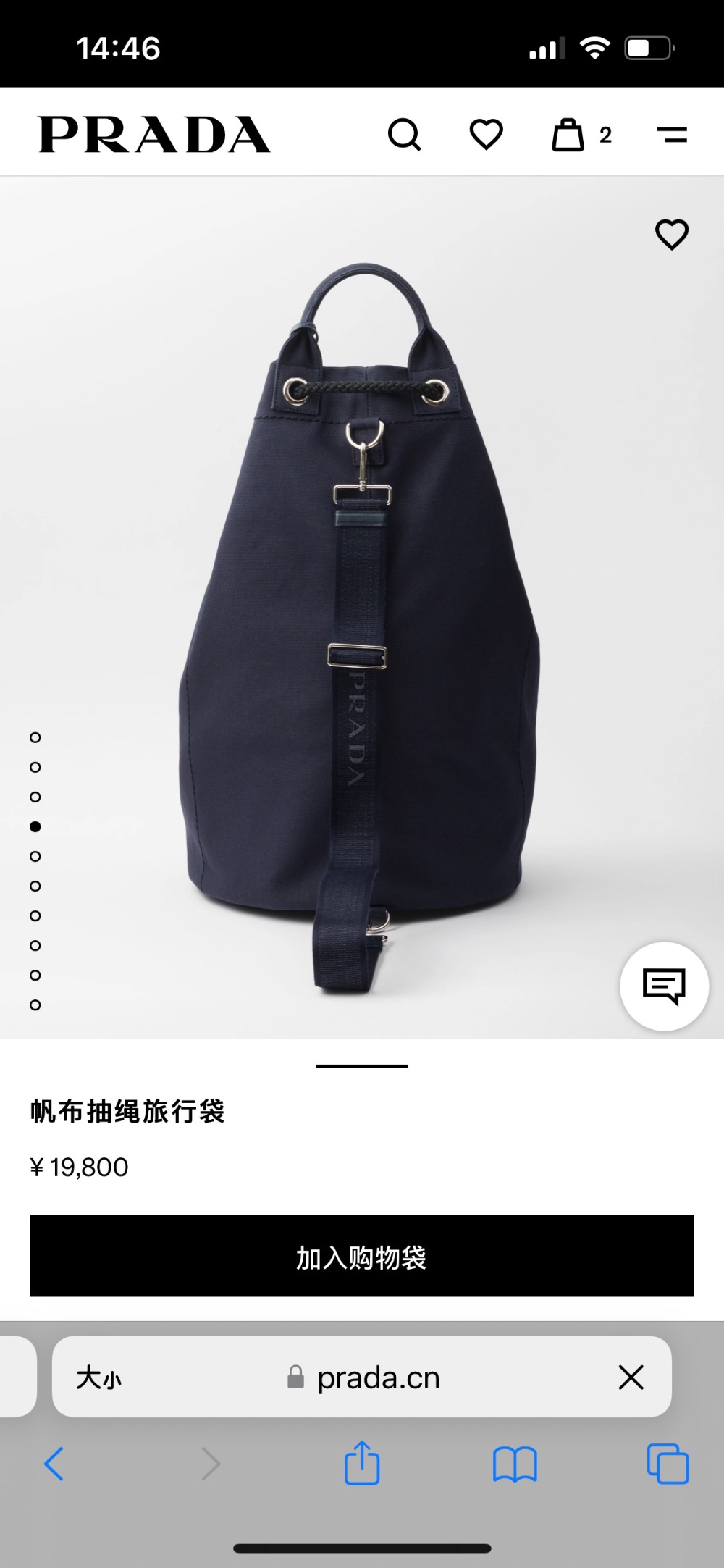Add this bag to wishlist via image heart
Viewport: 724px width, 1568px height.
click(671, 235)
